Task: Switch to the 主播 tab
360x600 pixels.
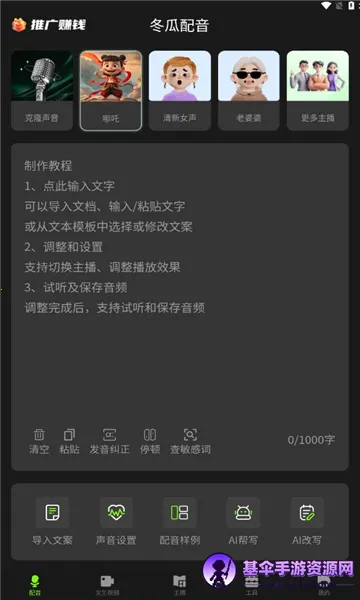Action: pyautogui.click(x=179, y=585)
